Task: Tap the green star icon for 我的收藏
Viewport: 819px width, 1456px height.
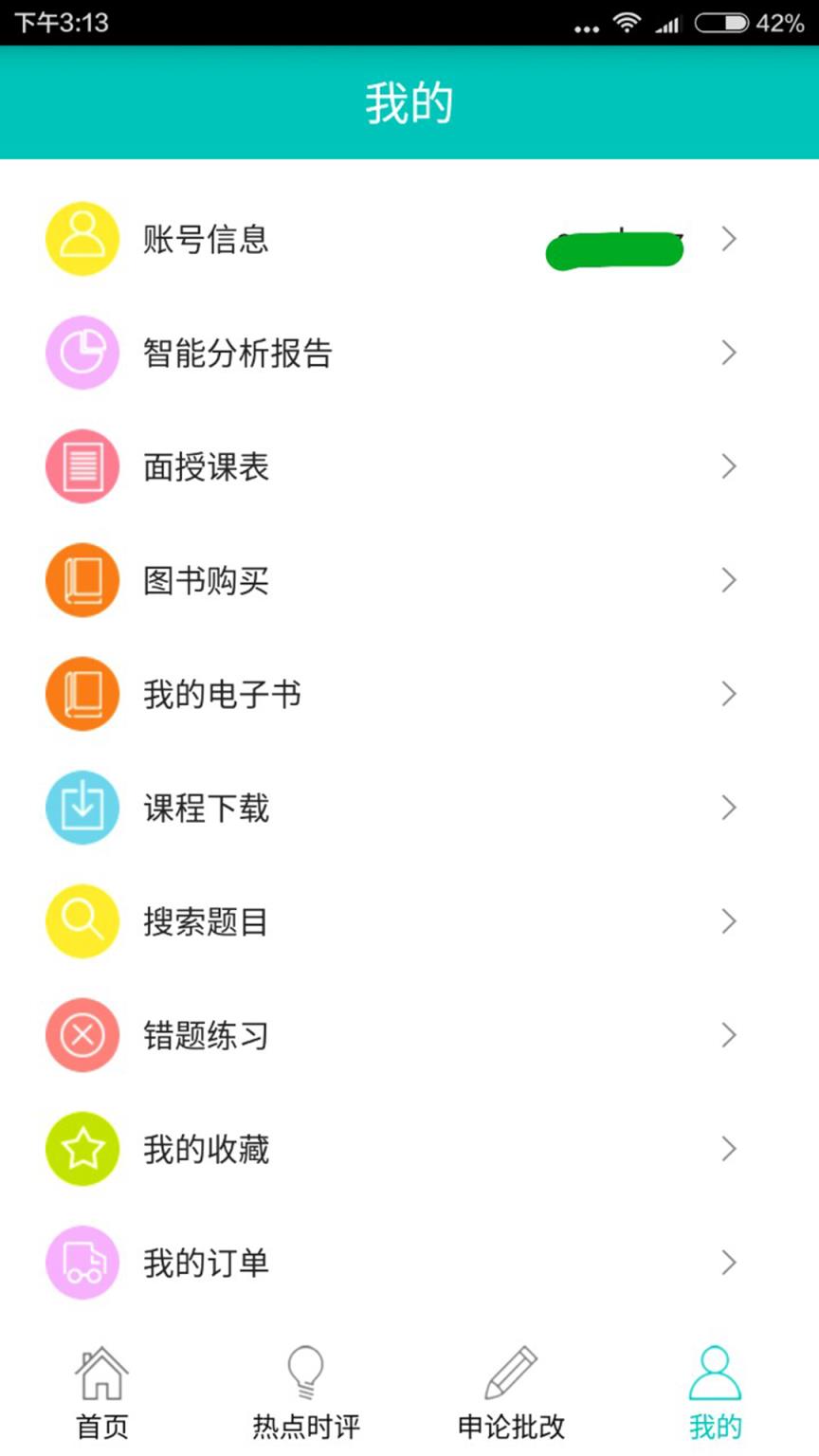Action: tap(82, 1149)
